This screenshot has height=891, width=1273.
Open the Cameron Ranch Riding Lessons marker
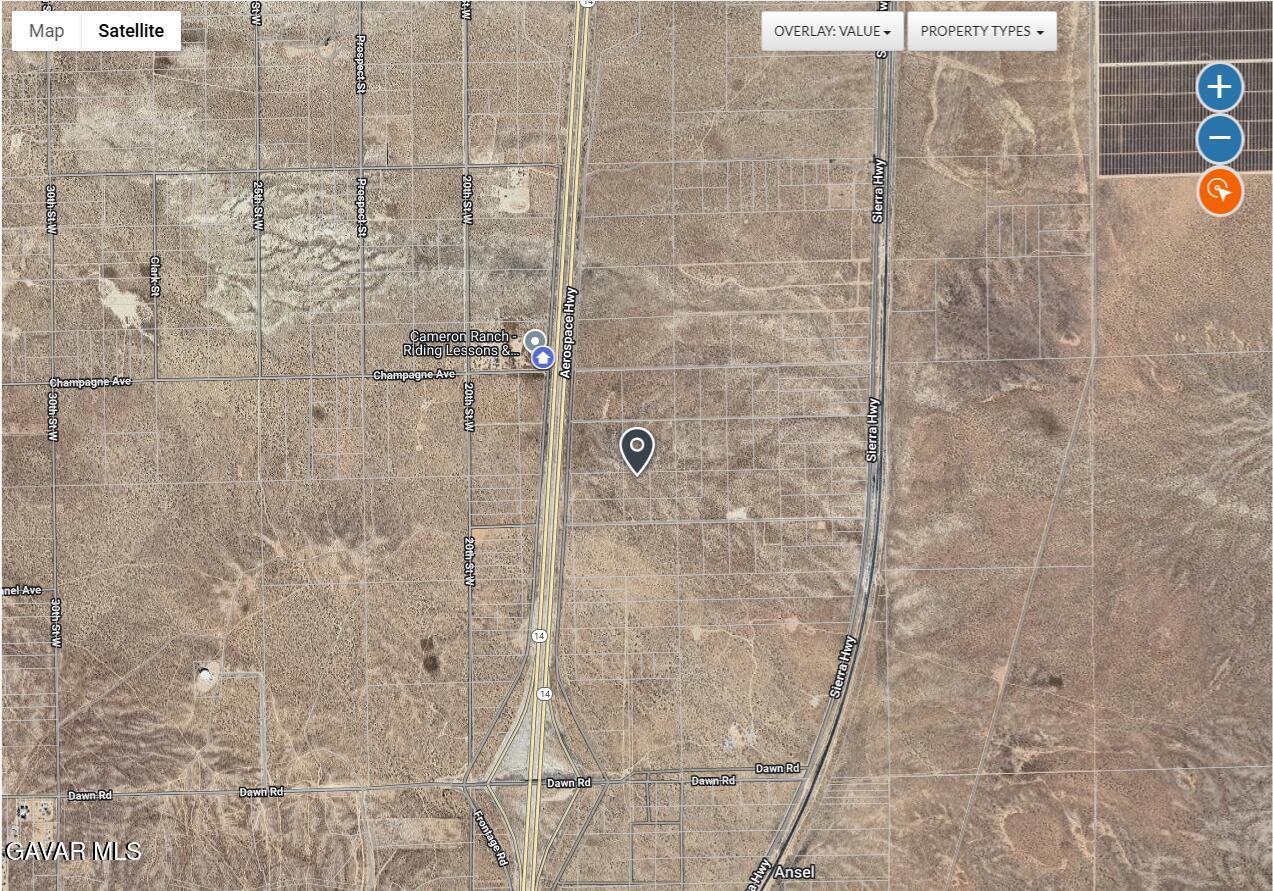535,340
